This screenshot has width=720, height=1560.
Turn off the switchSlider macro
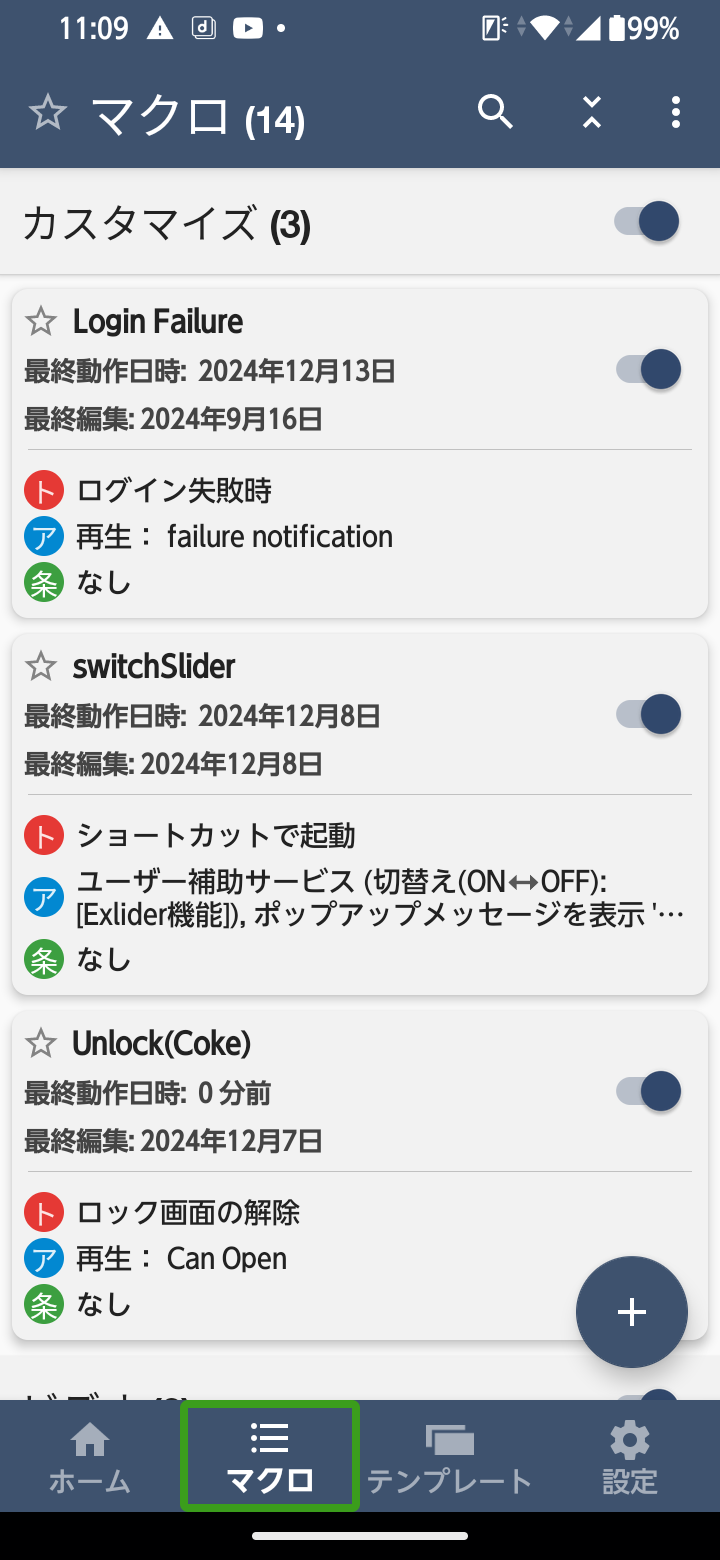tap(649, 715)
